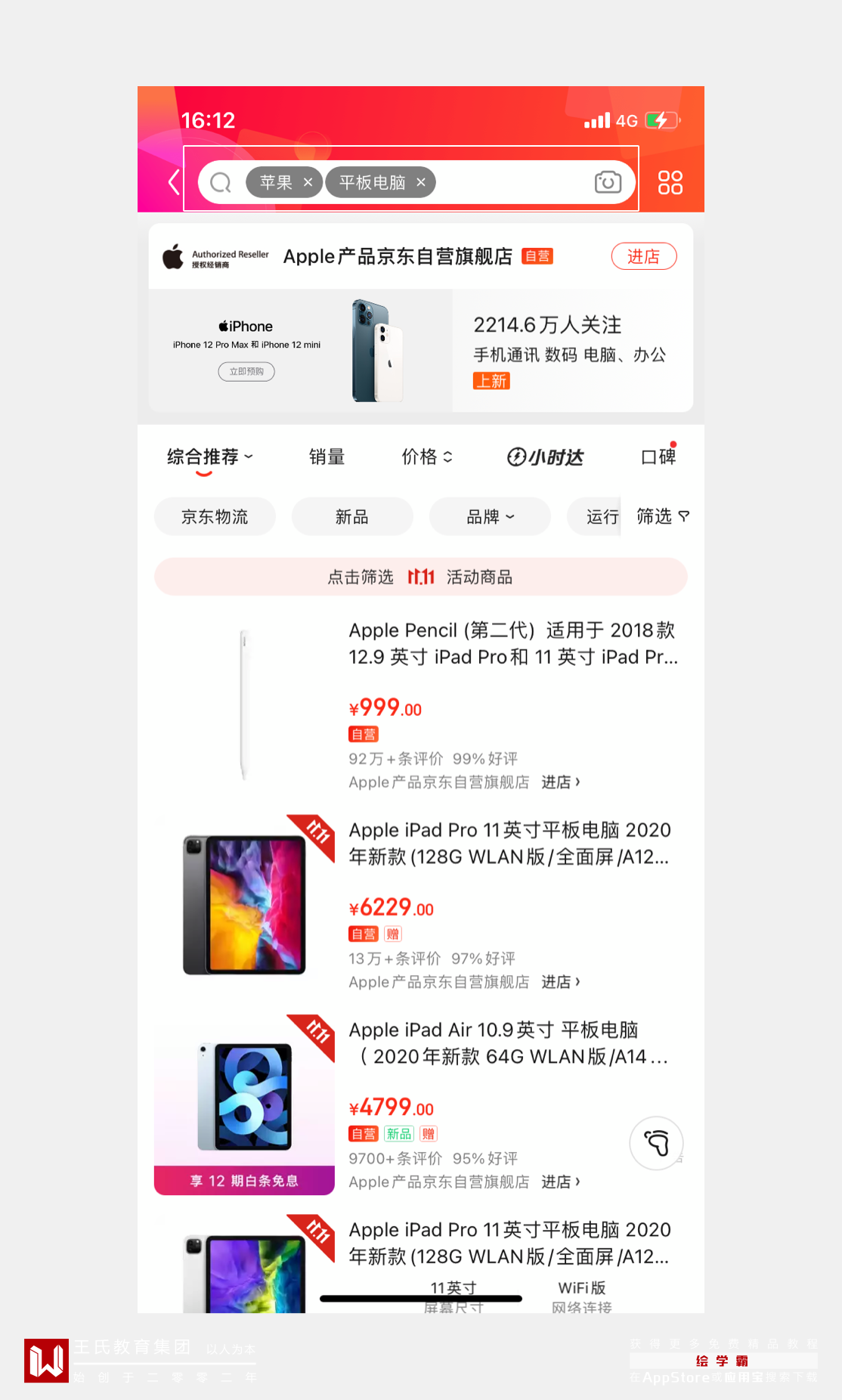The width and height of the screenshot is (842, 1400).
Task: Switch to the 小时达 tab
Action: coord(545,457)
